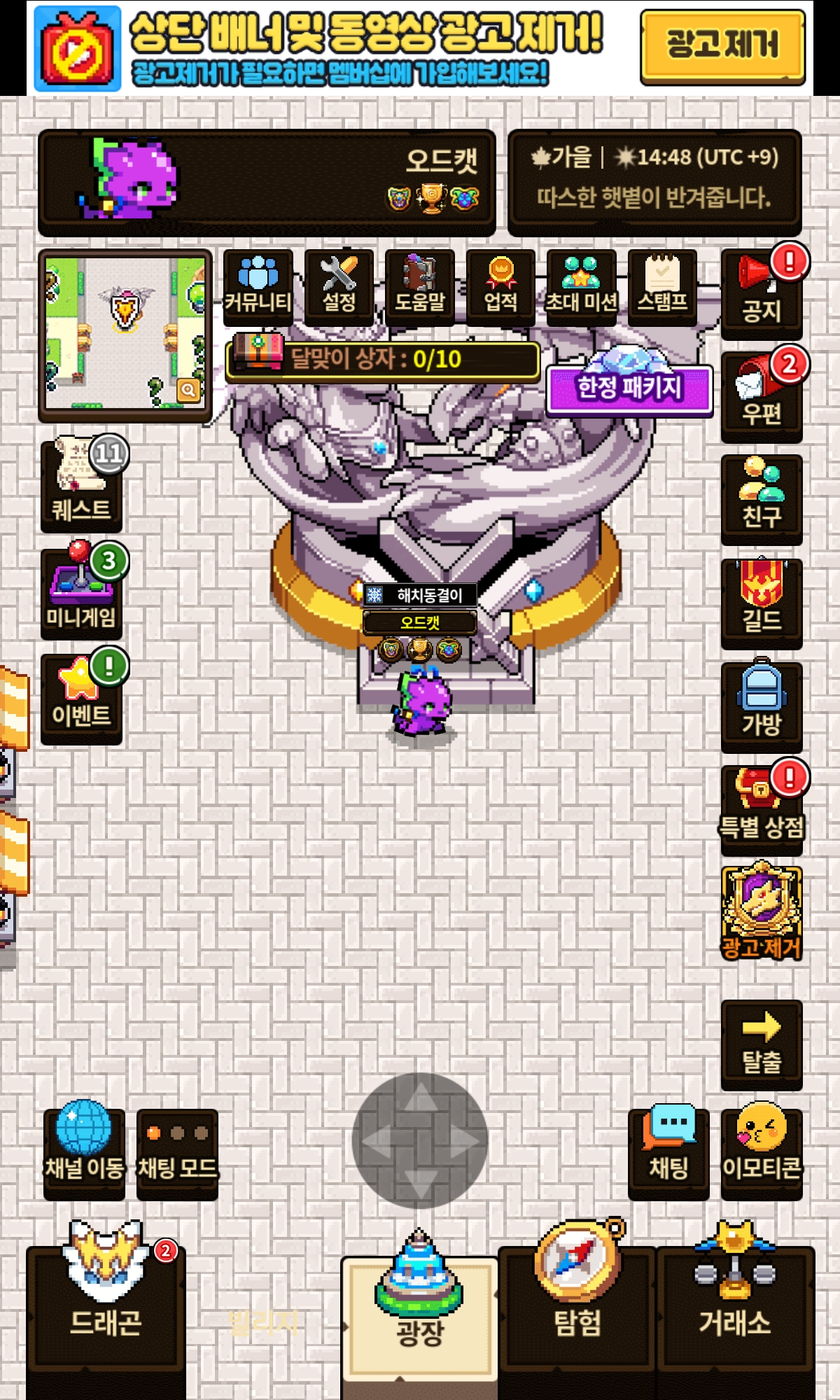
Task: Open the 가방 bag inventory
Action: 762,707
